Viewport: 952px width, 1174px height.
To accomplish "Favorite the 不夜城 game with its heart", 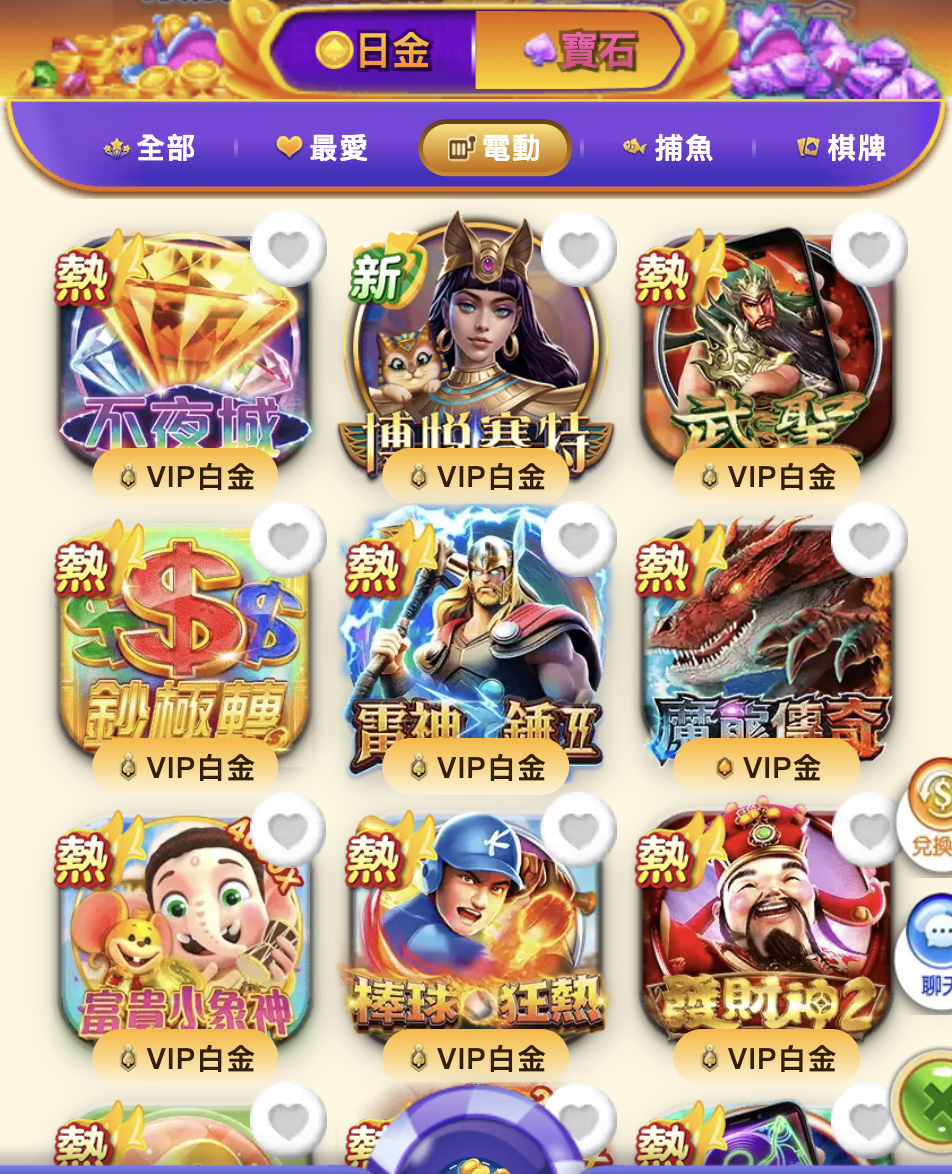I will [288, 248].
